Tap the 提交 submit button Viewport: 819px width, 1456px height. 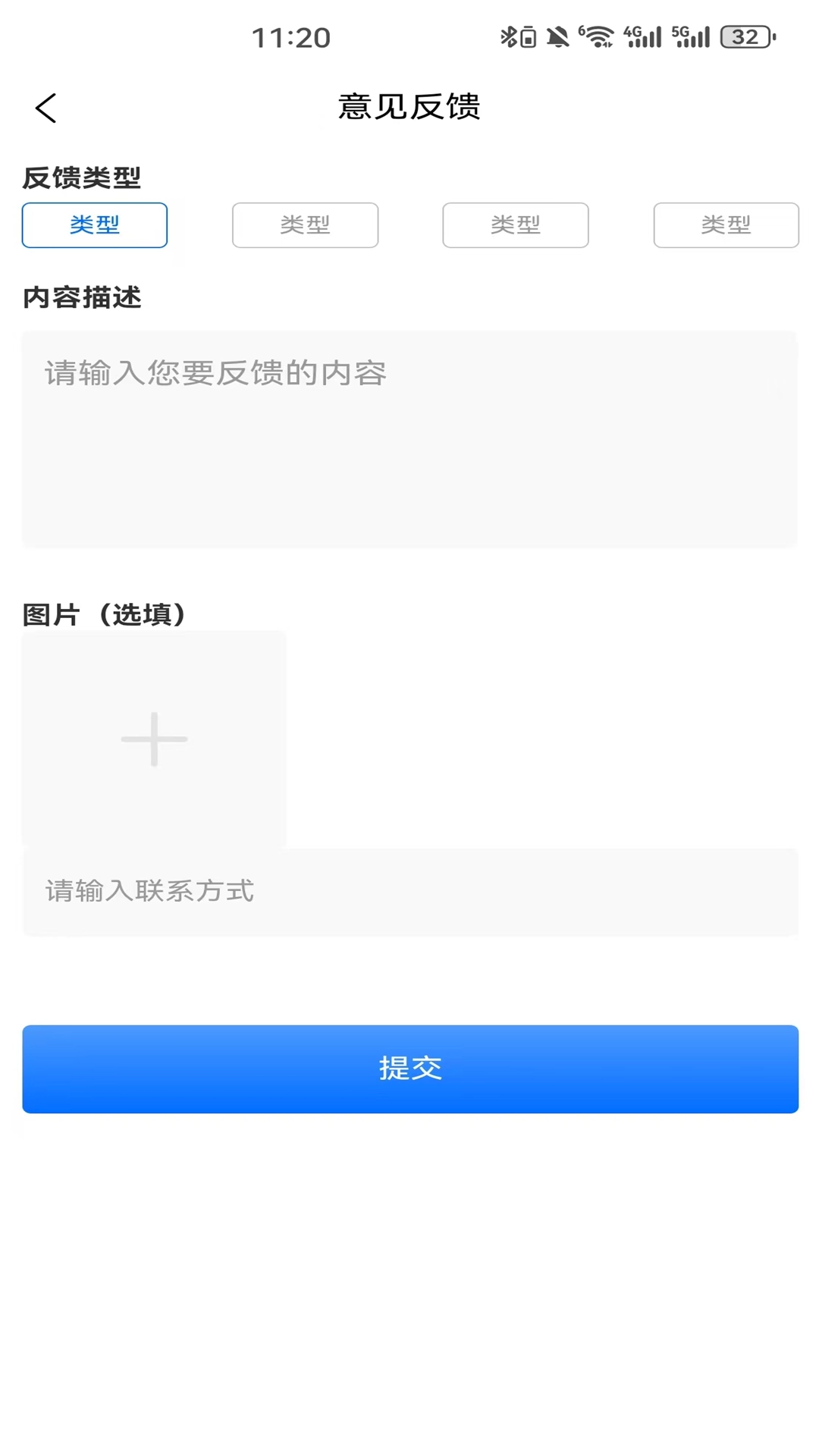(409, 1068)
